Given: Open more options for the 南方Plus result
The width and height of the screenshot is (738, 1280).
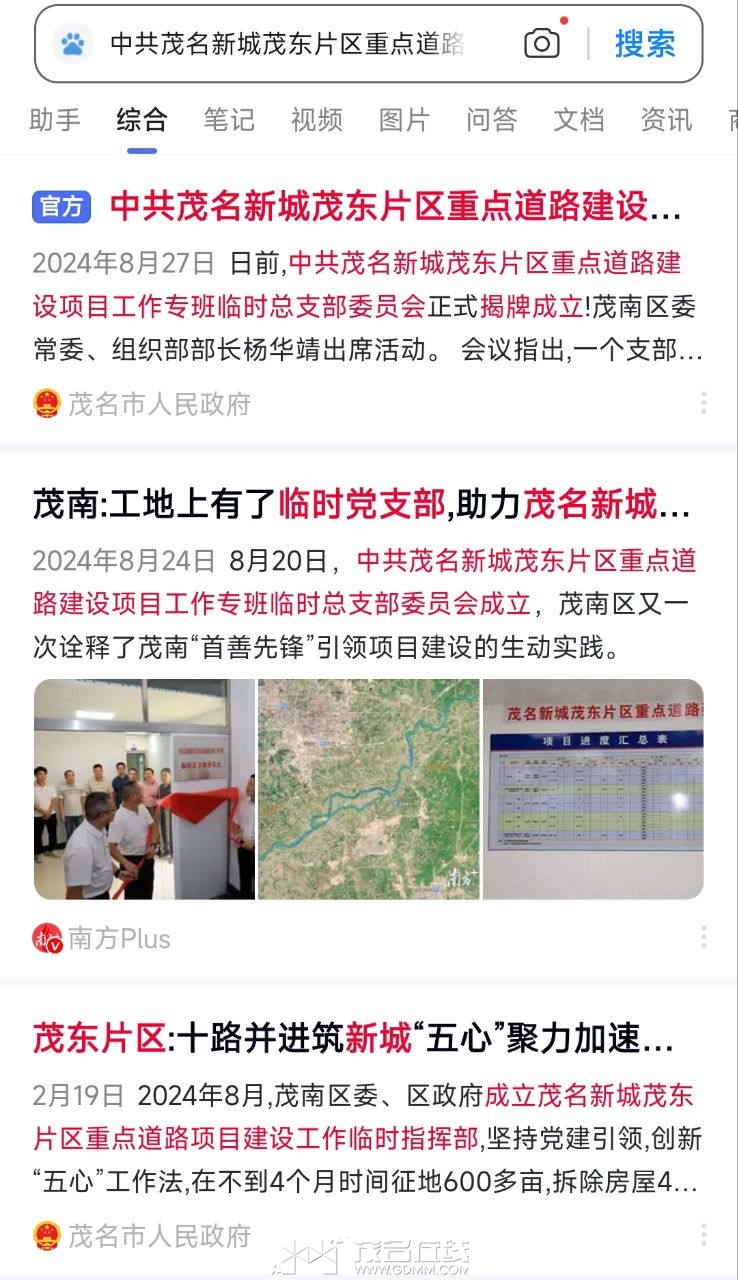Looking at the screenshot, I should tap(703, 937).
